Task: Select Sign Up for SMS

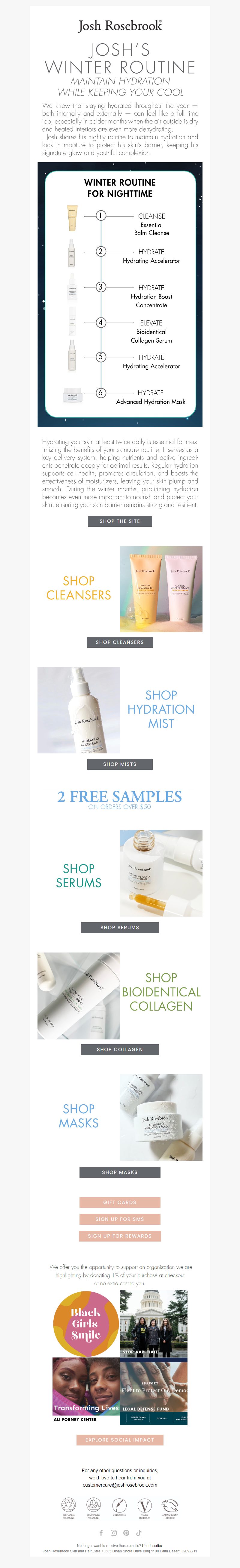Action: coord(120,1219)
